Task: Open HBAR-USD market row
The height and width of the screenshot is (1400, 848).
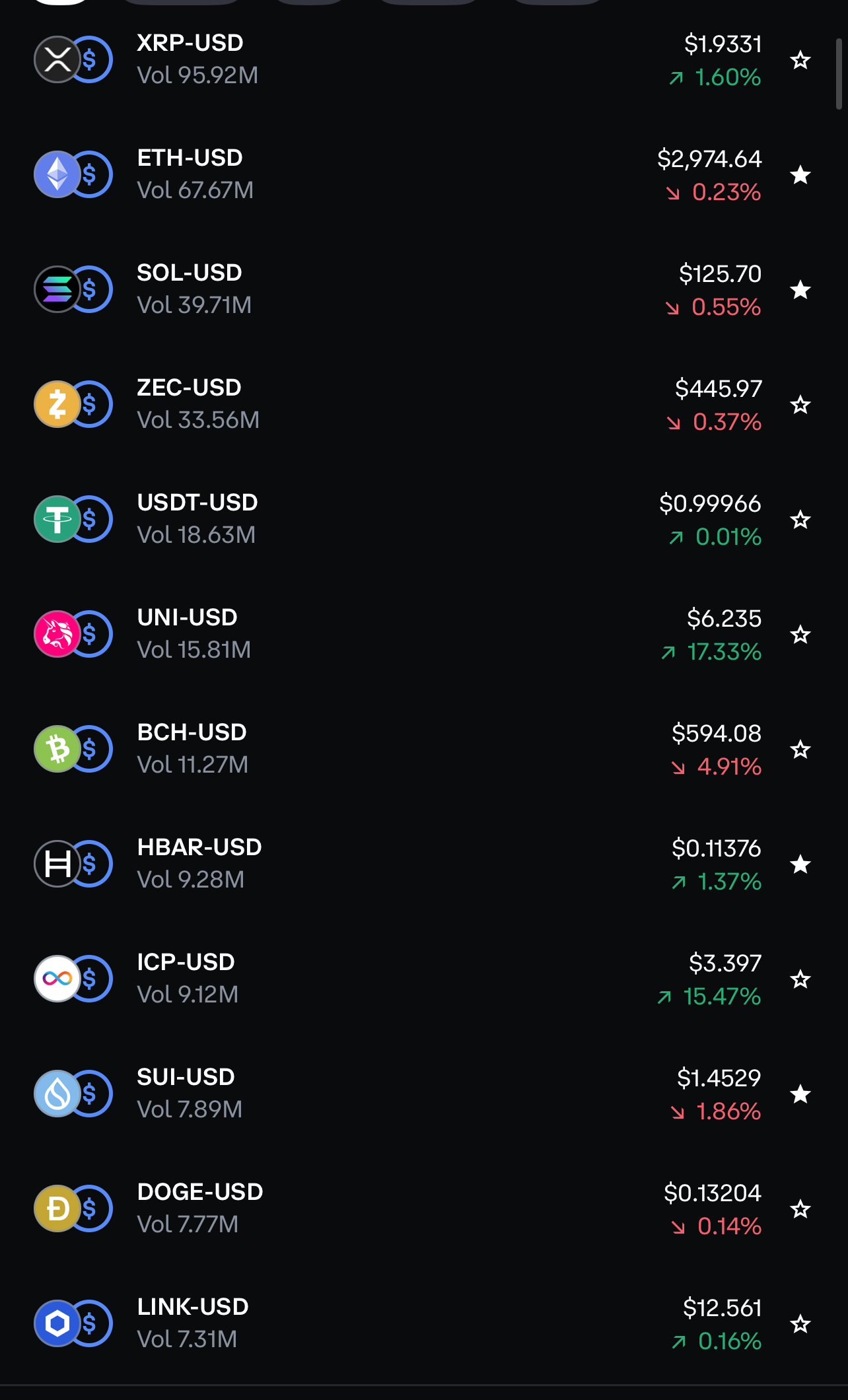Action: [396, 864]
